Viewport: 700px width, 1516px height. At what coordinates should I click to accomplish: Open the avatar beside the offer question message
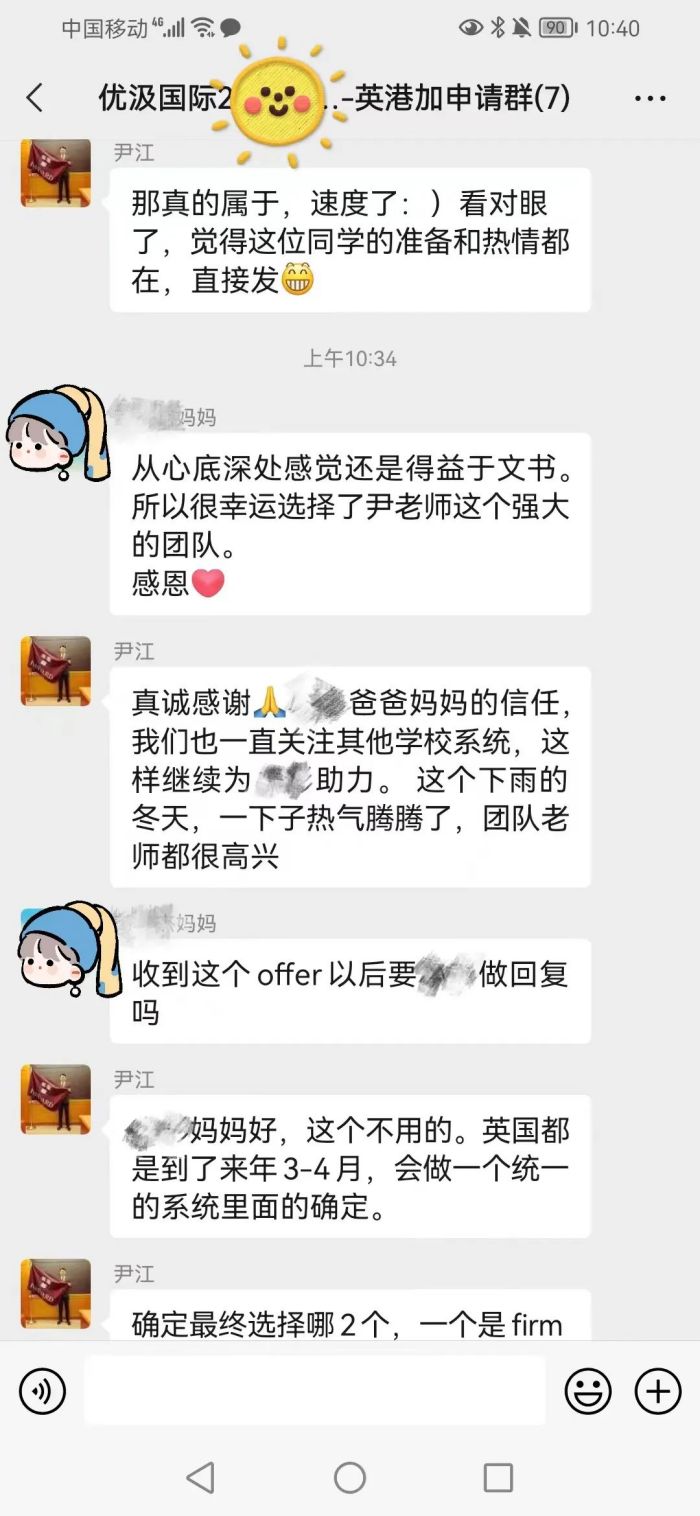(58, 947)
